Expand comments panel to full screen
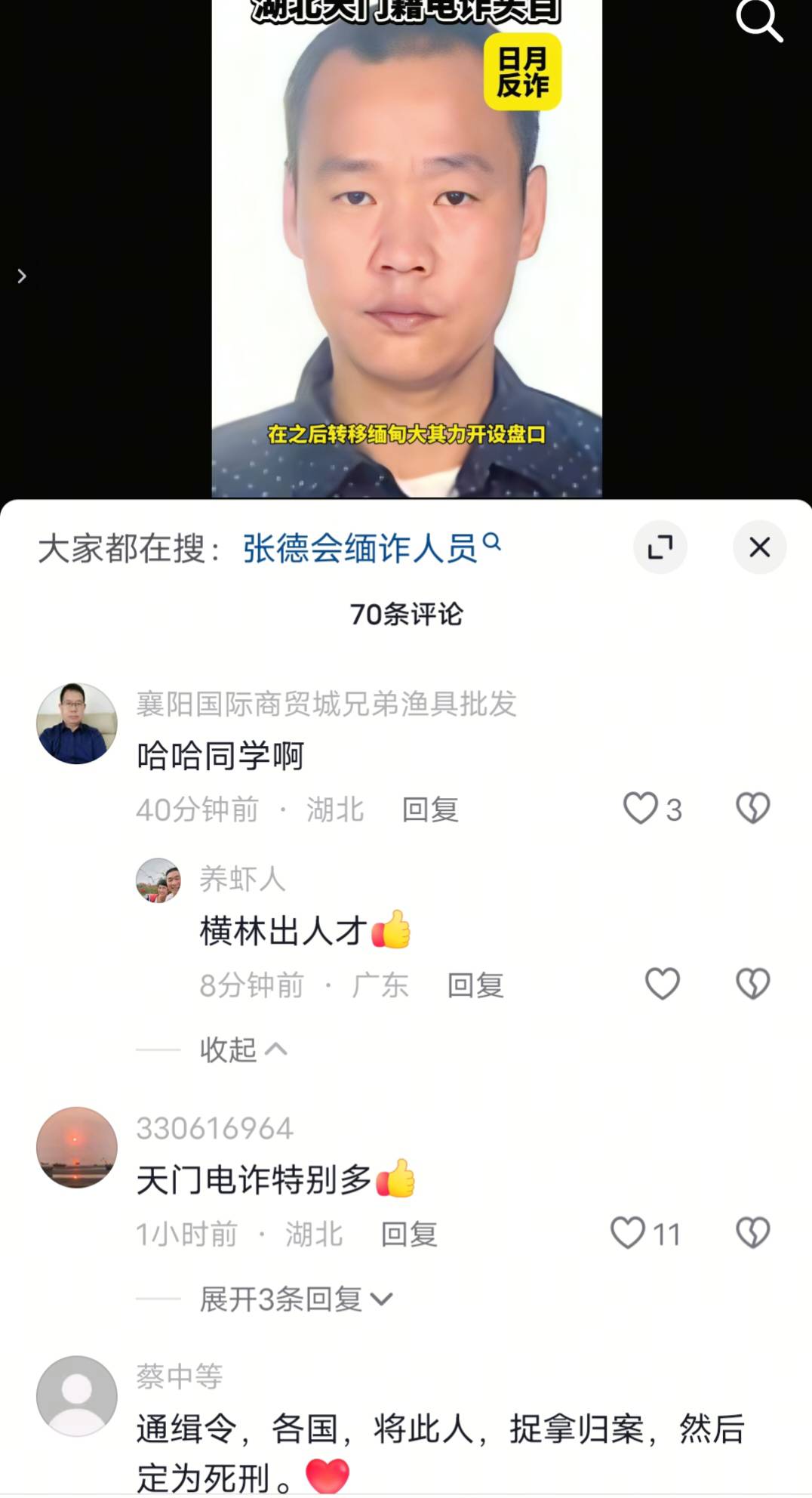Viewport: 812px width, 1498px height. pyautogui.click(x=660, y=547)
